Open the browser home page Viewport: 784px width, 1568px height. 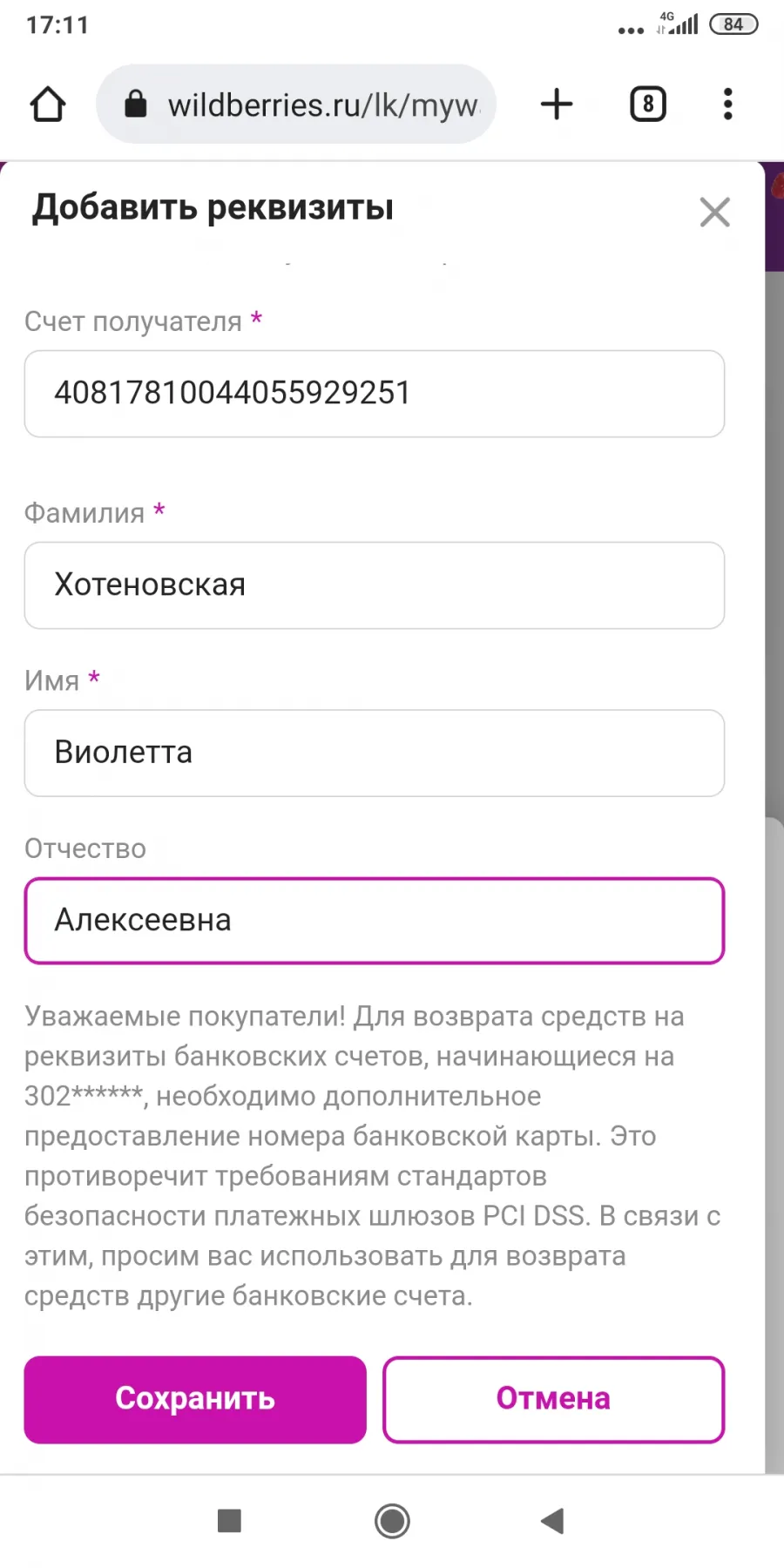coord(48,105)
